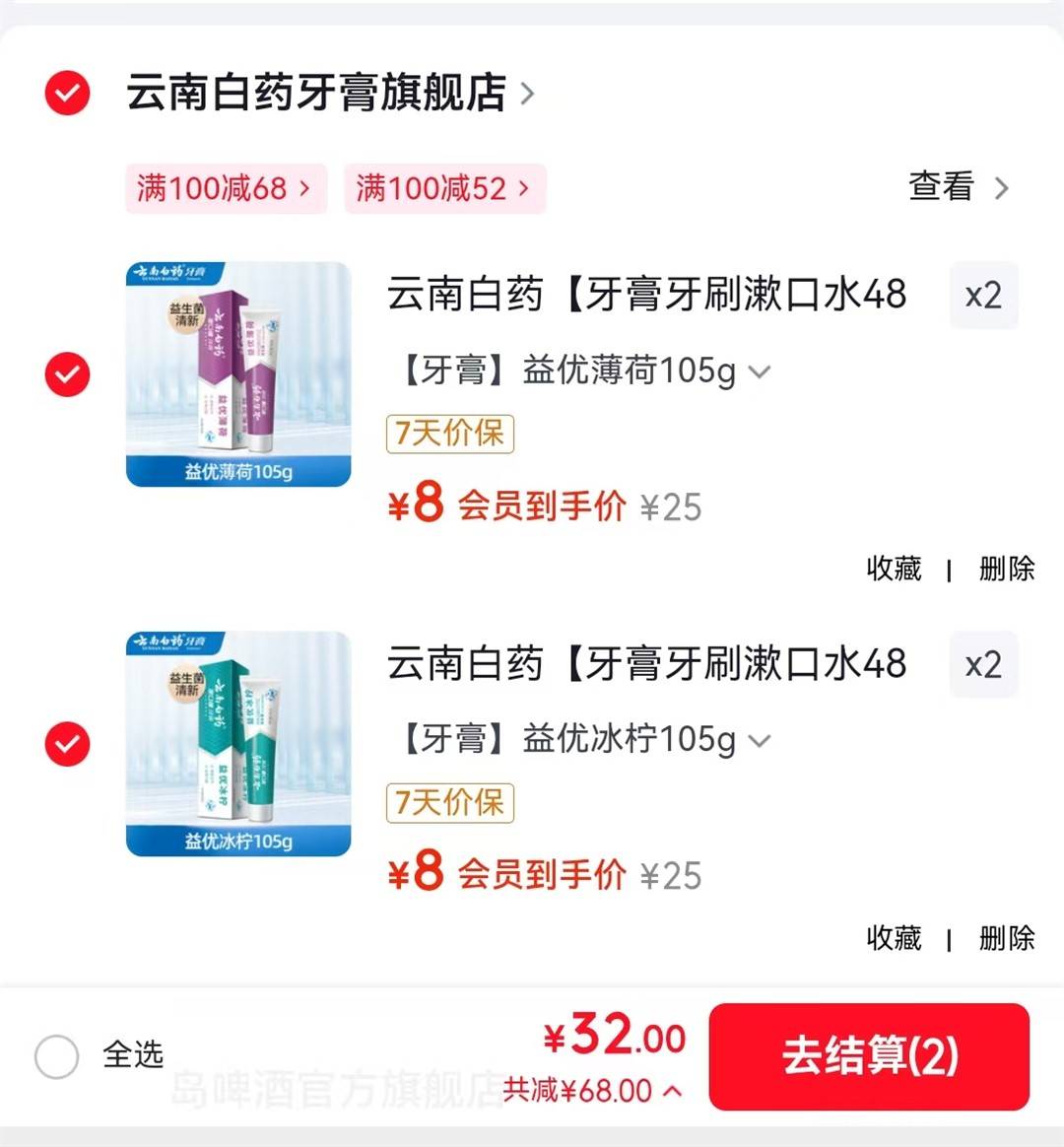Open 查看 to view store coupons
1064x1147 pixels.
957,187
